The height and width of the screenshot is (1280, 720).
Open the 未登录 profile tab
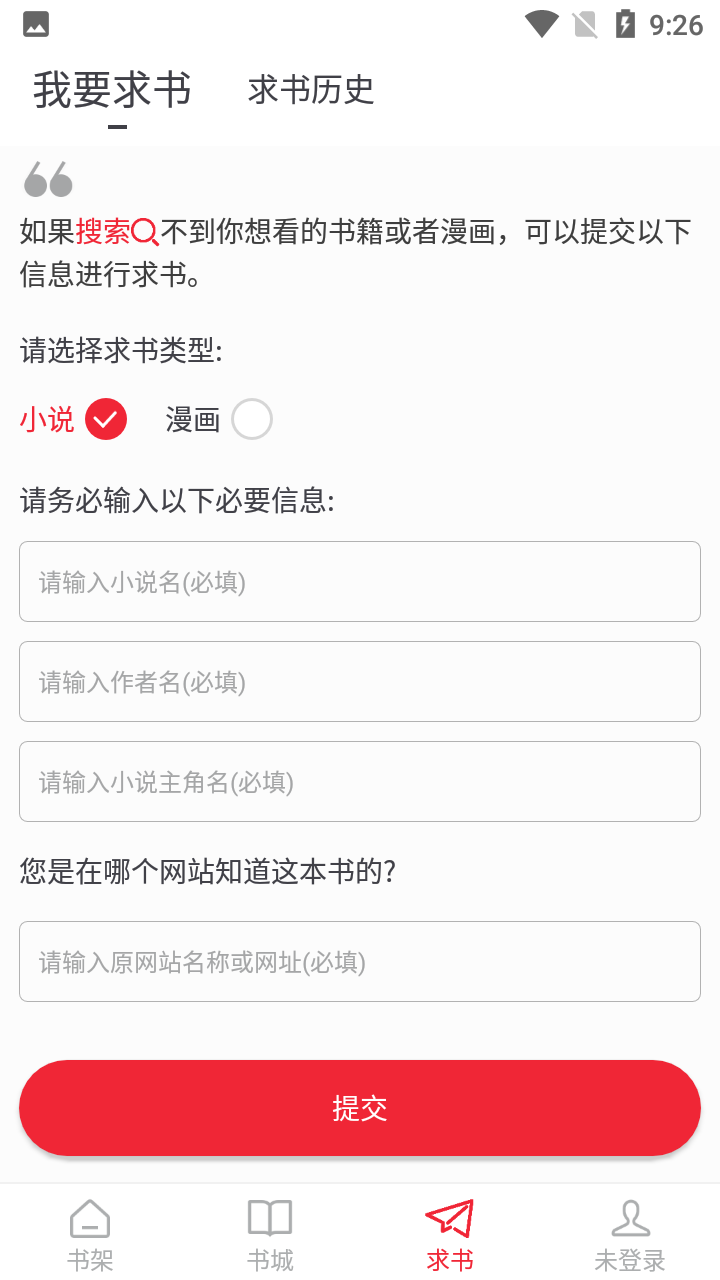click(630, 1235)
